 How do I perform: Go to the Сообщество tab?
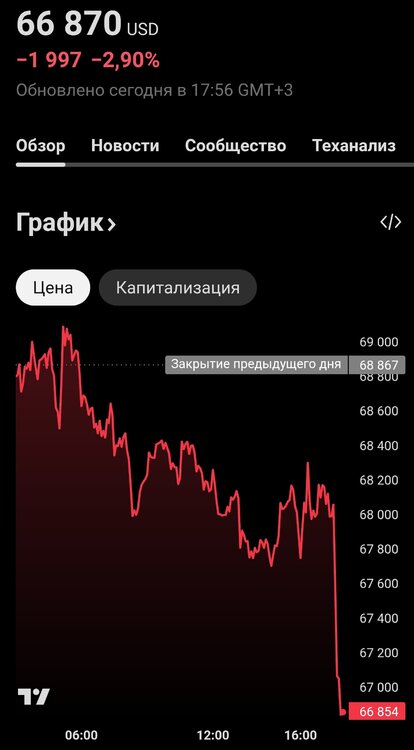pos(236,145)
